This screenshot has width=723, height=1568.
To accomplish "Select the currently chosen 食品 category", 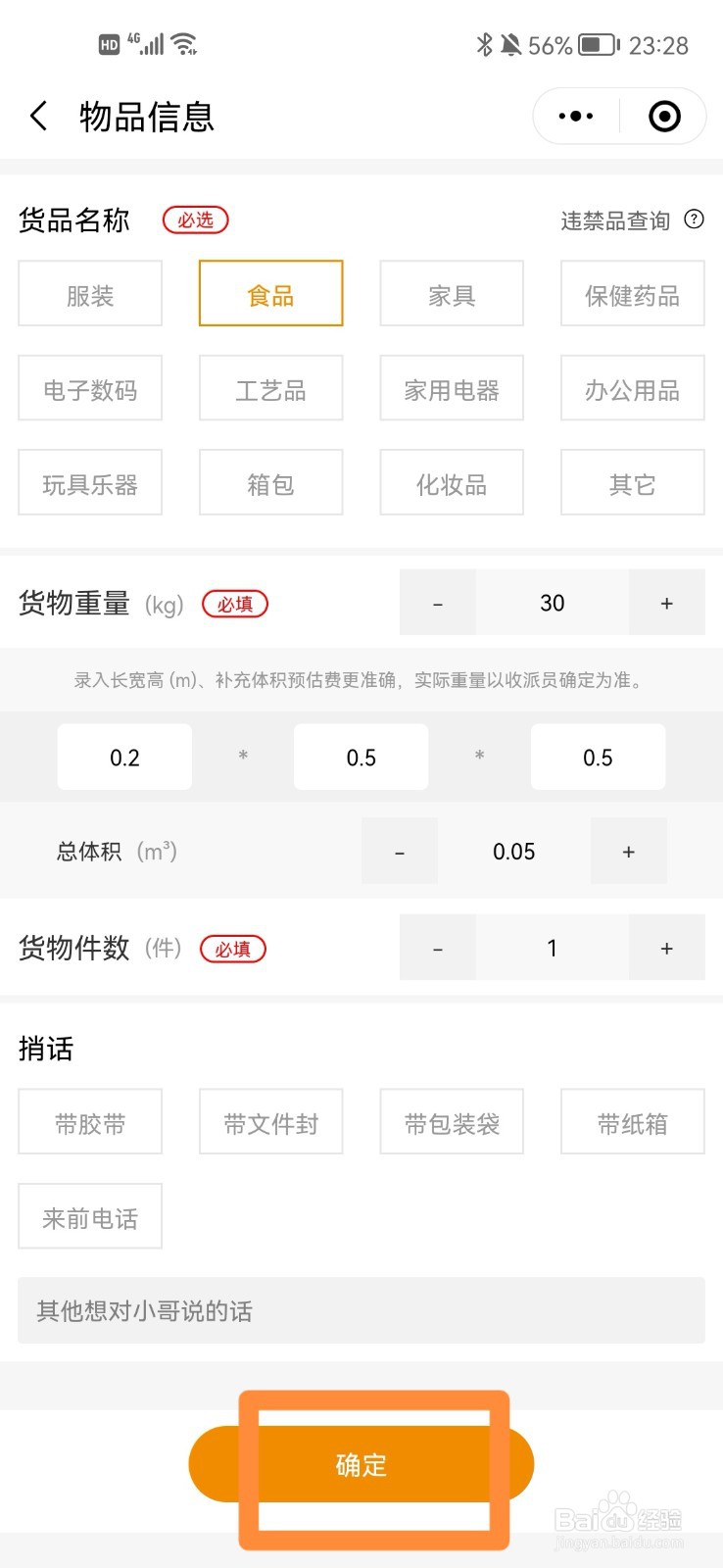I will point(270,293).
